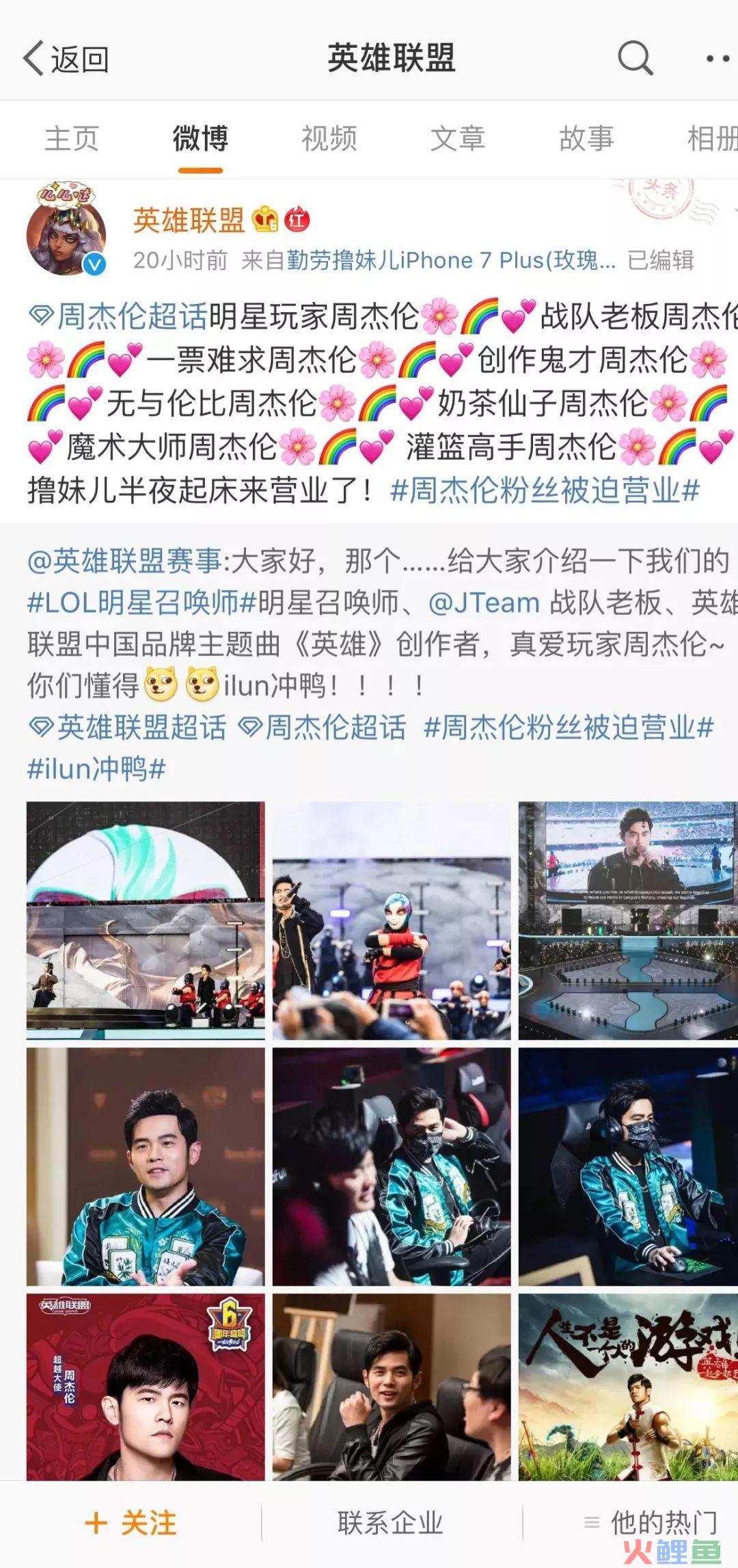Open the search magnifier icon
The width and height of the screenshot is (738, 1568).
635,58
